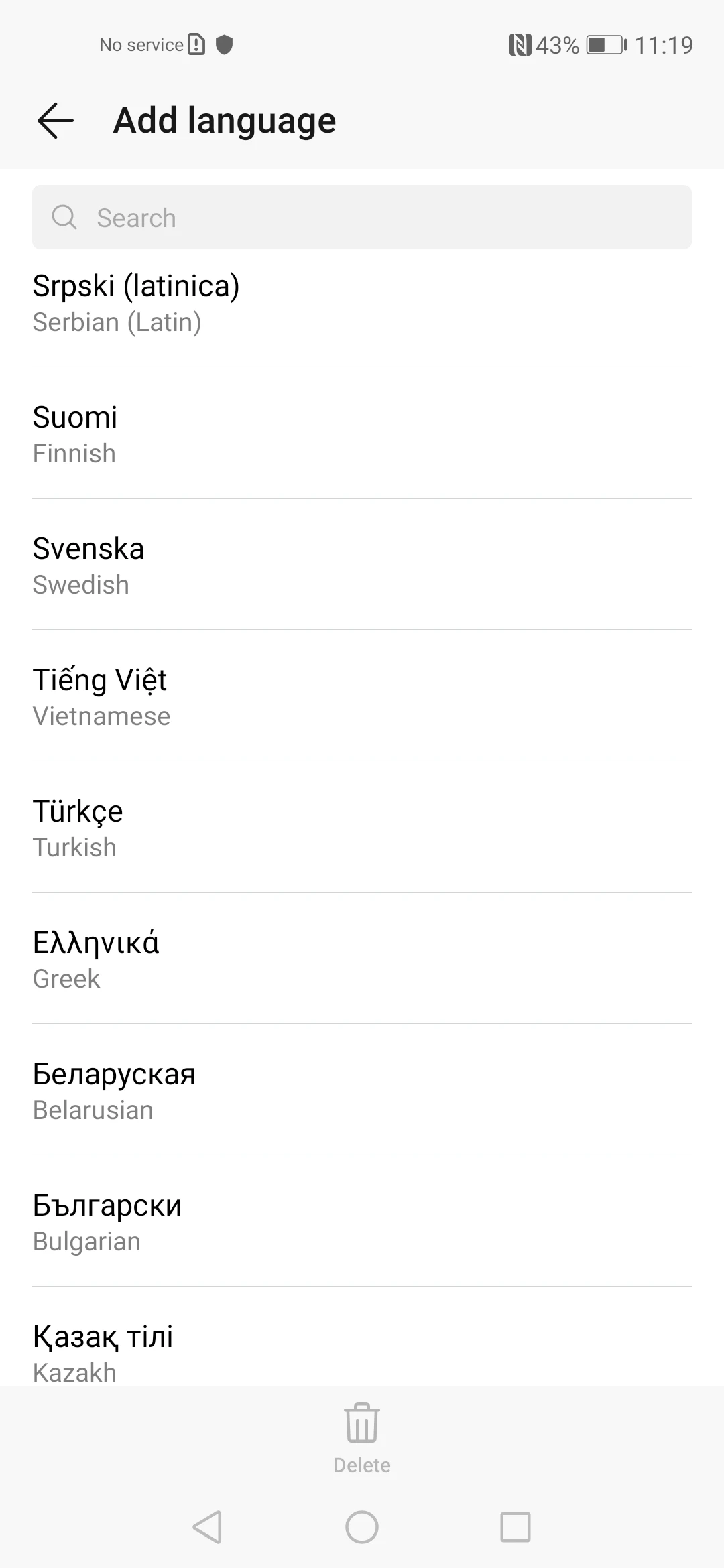Image resolution: width=724 pixels, height=1568 pixels.
Task: Choose Türkçe (Turkish)
Action: (x=362, y=828)
